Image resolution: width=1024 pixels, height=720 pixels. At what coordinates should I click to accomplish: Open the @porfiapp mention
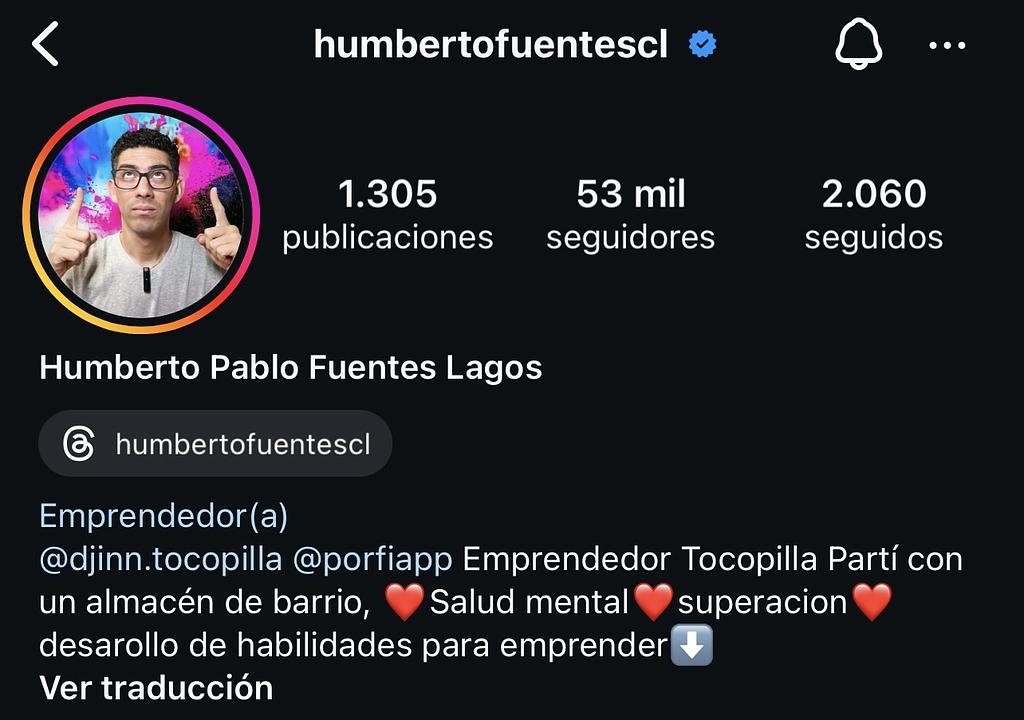click(x=372, y=558)
